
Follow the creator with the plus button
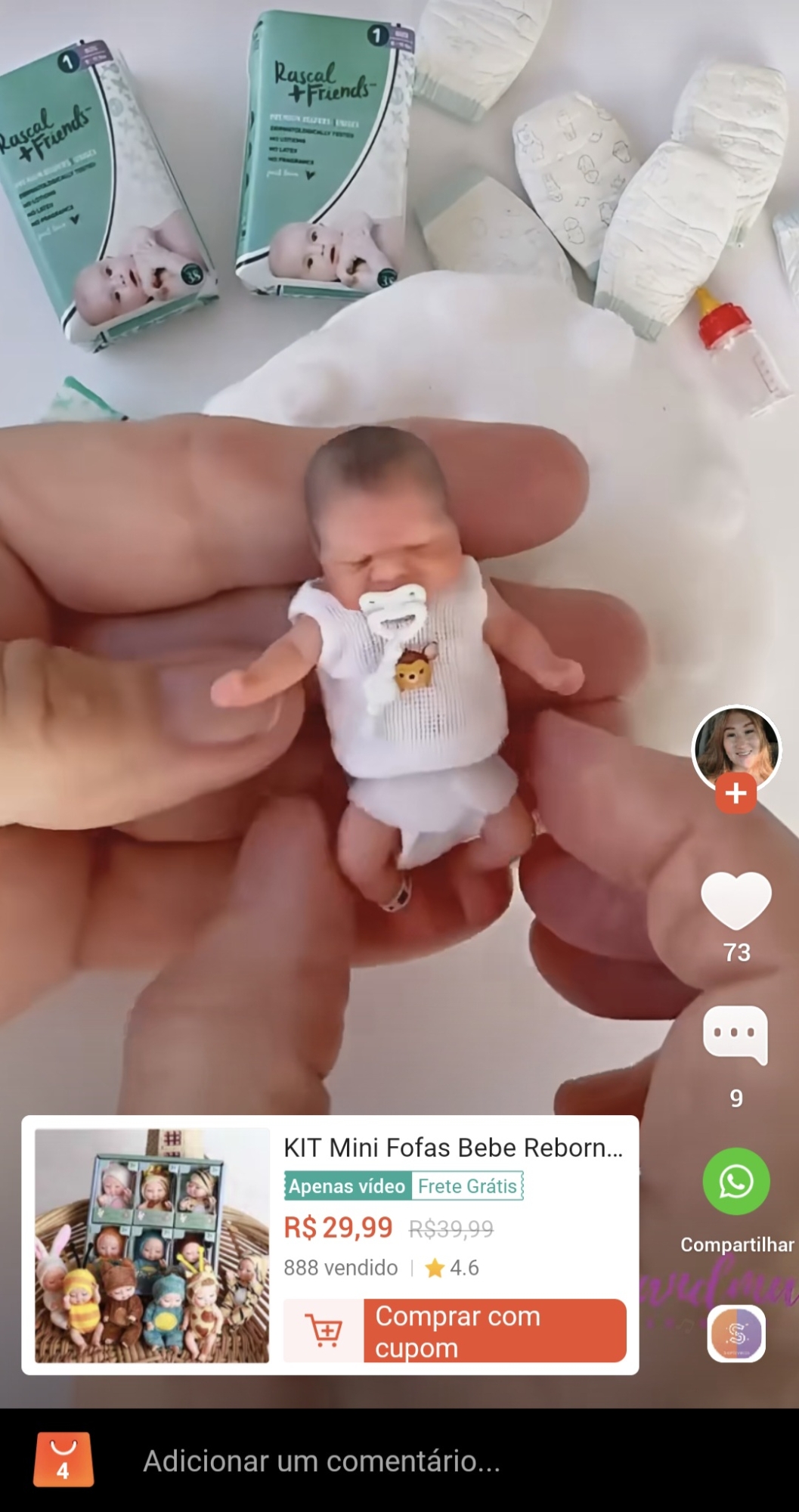pyautogui.click(x=736, y=793)
